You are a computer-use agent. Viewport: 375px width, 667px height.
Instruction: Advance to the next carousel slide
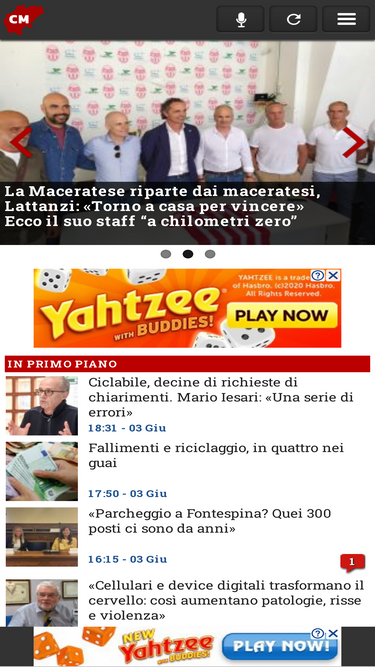[354, 143]
